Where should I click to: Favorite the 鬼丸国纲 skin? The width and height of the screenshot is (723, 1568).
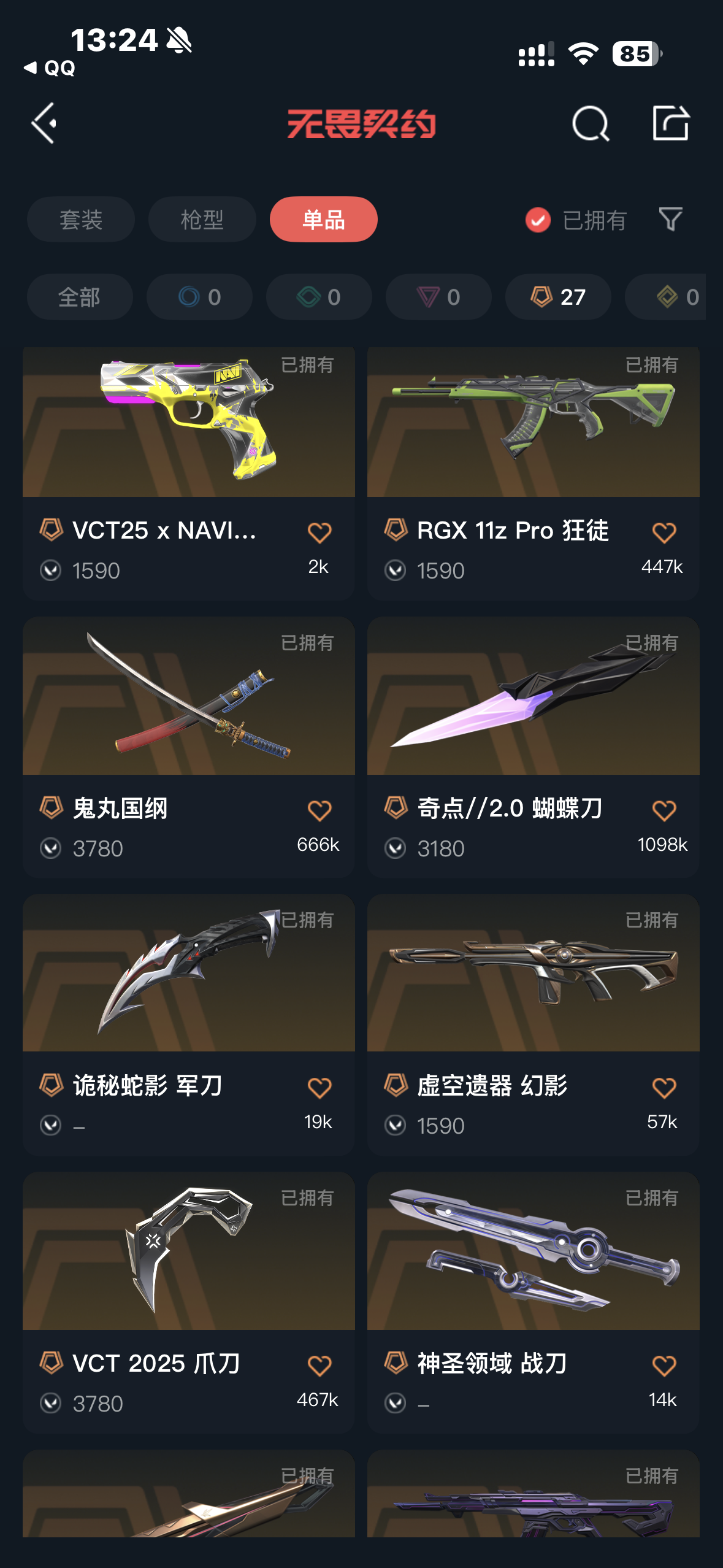point(319,811)
